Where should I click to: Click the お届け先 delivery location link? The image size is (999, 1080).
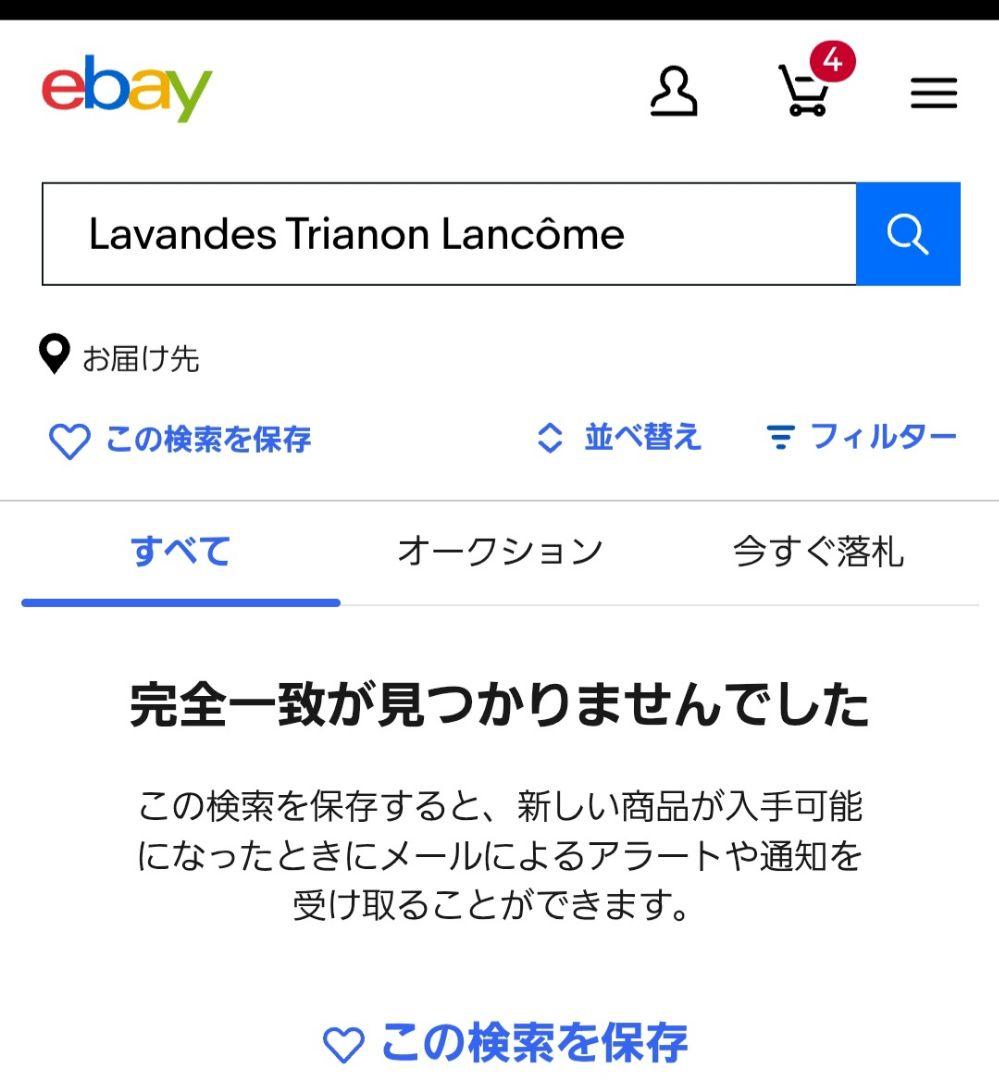[140, 360]
